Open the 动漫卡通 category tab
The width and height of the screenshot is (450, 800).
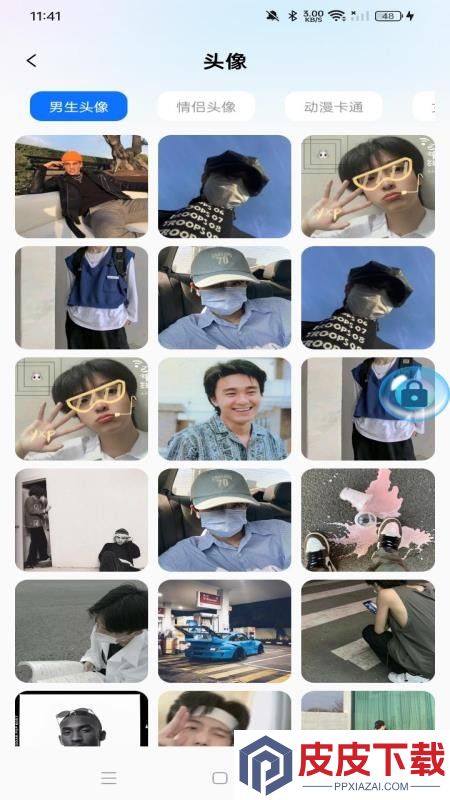click(x=333, y=106)
